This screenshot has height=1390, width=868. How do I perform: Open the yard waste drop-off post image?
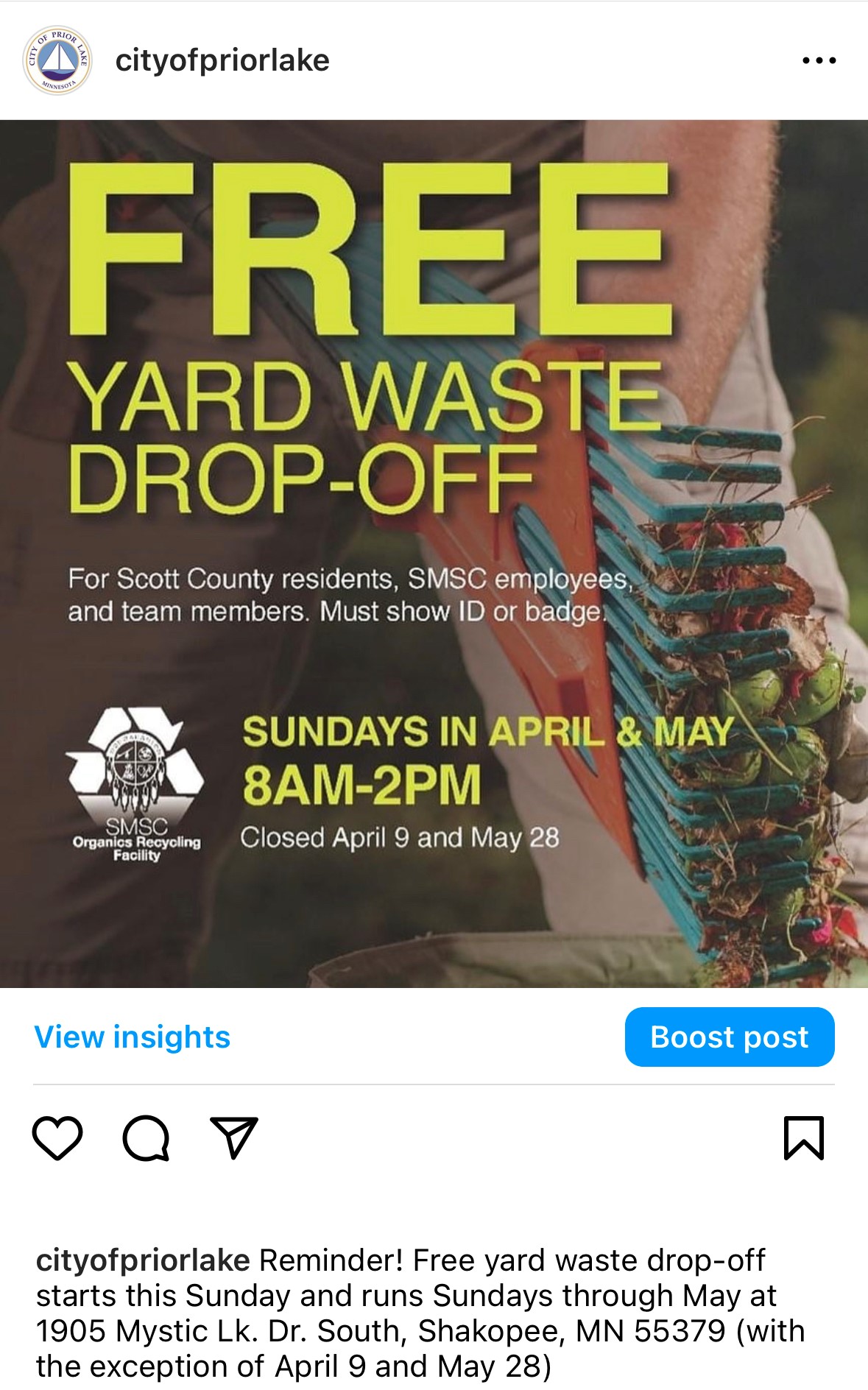pyautogui.click(x=434, y=552)
